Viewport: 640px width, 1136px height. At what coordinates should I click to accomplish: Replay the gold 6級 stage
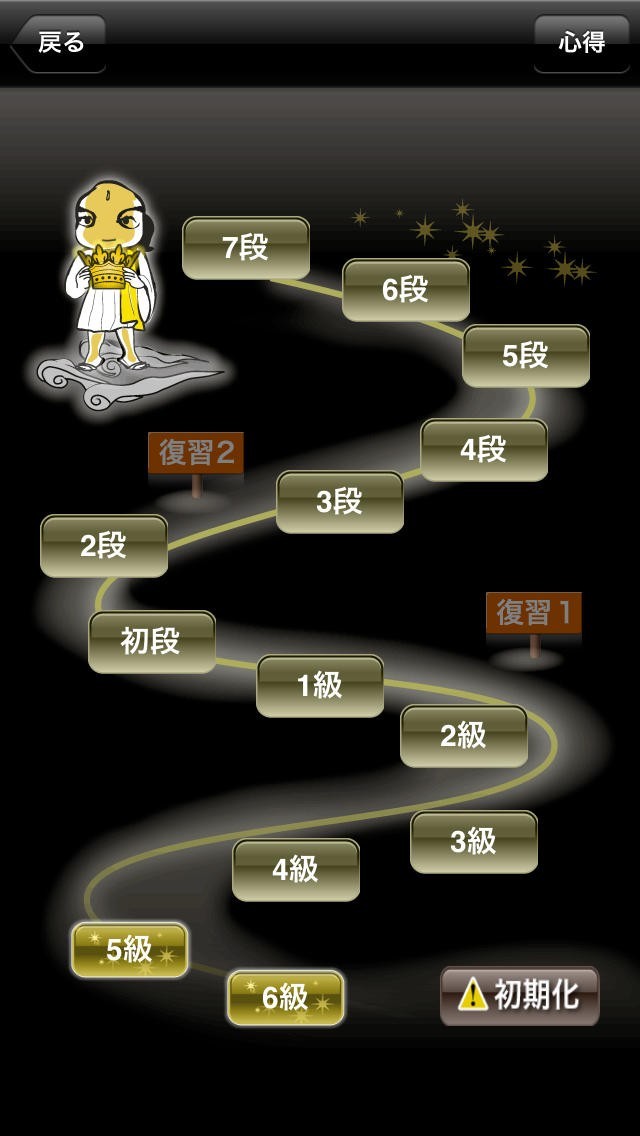(x=286, y=998)
